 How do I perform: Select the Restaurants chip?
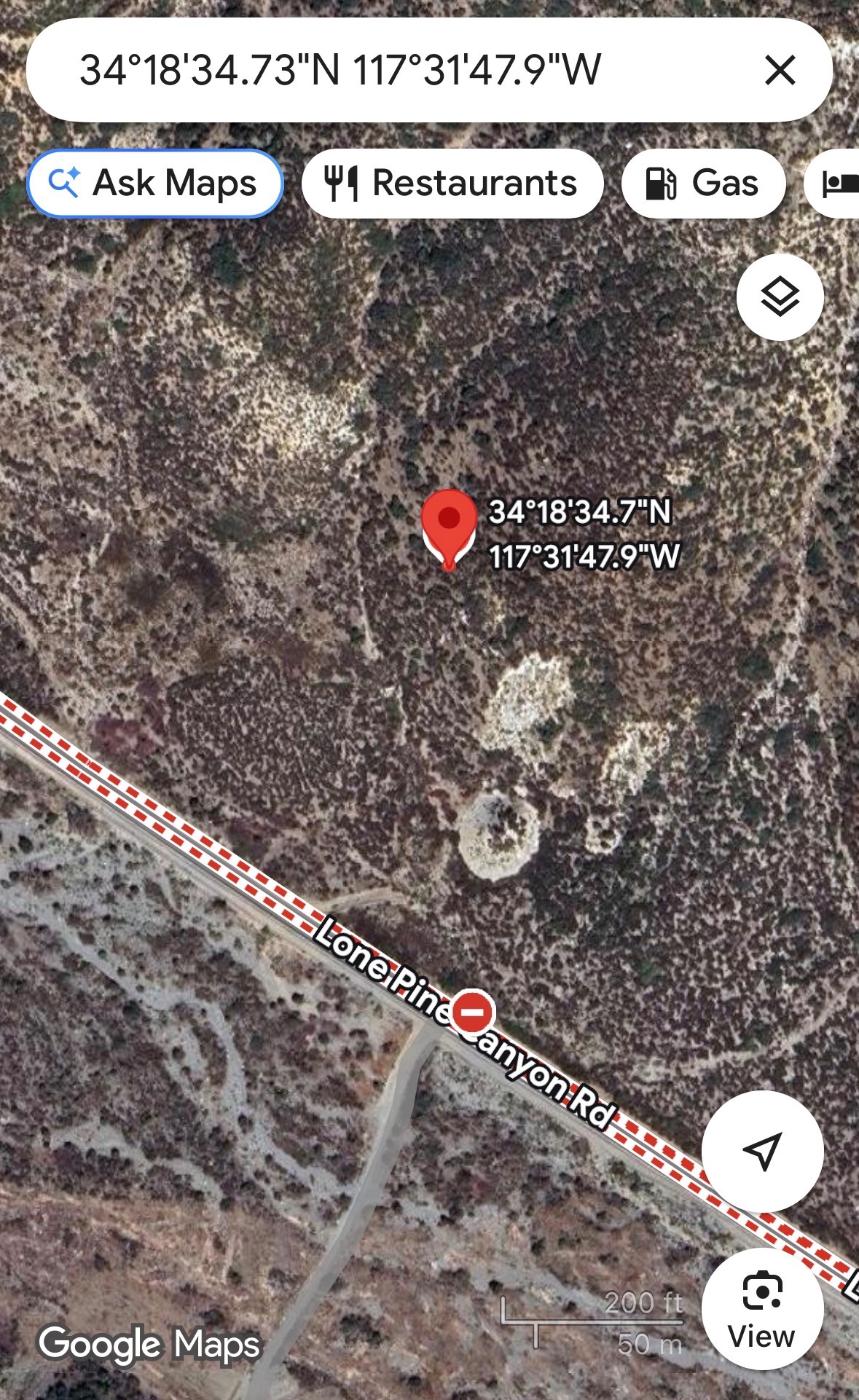tap(452, 183)
